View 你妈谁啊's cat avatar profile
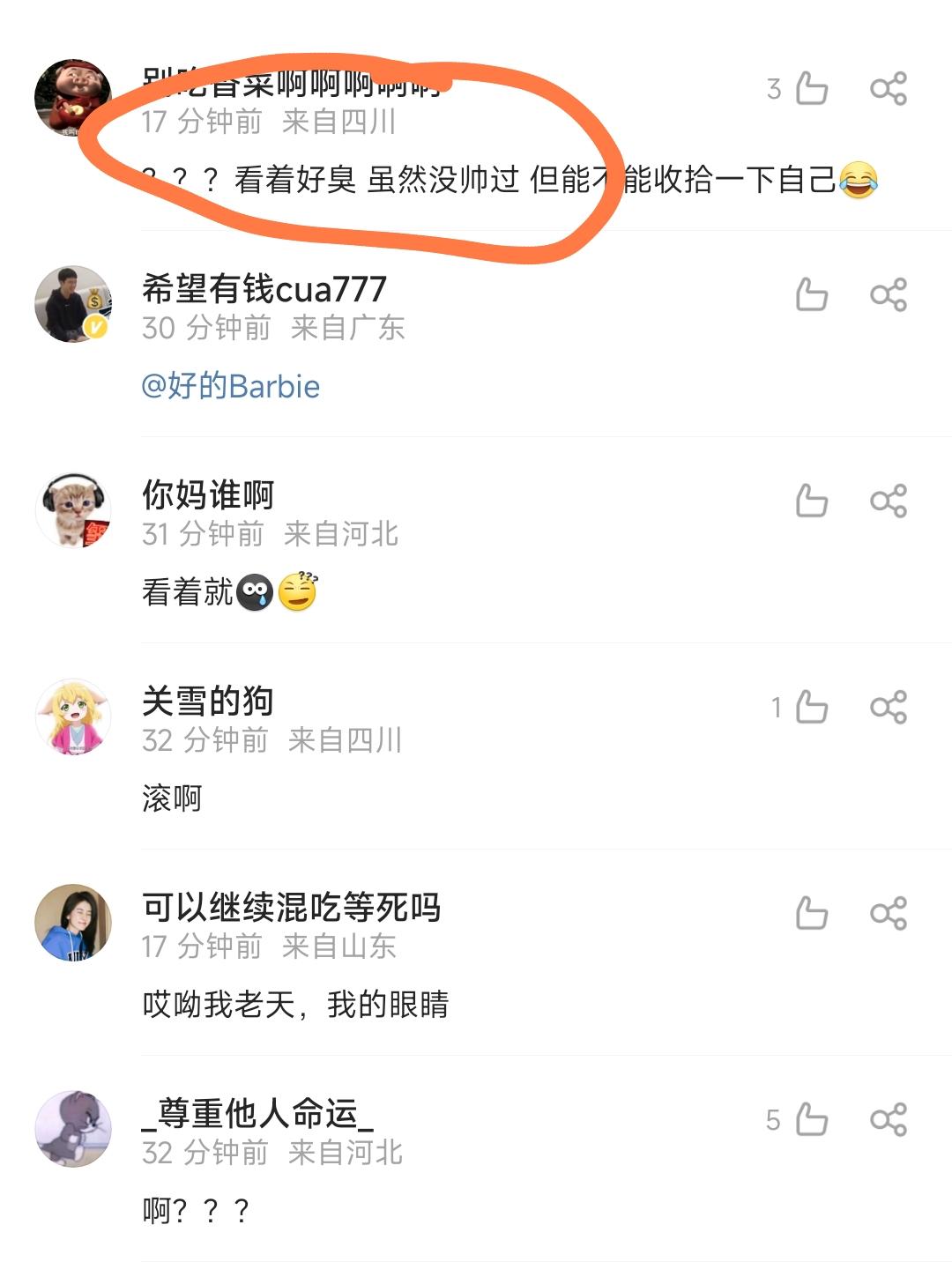952x1262 pixels. click(x=73, y=510)
